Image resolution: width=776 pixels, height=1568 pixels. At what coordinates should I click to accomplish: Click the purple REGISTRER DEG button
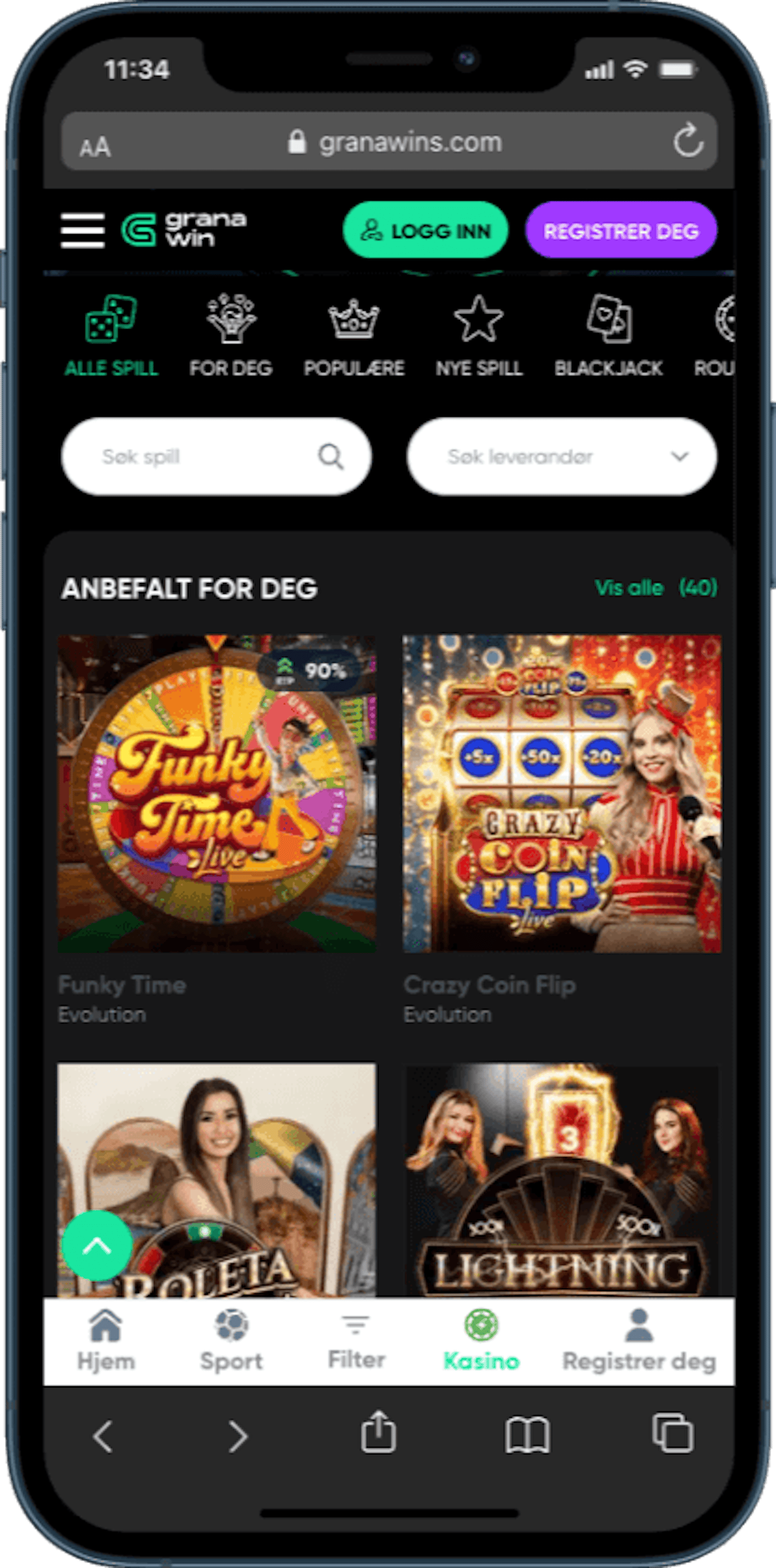pos(622,231)
